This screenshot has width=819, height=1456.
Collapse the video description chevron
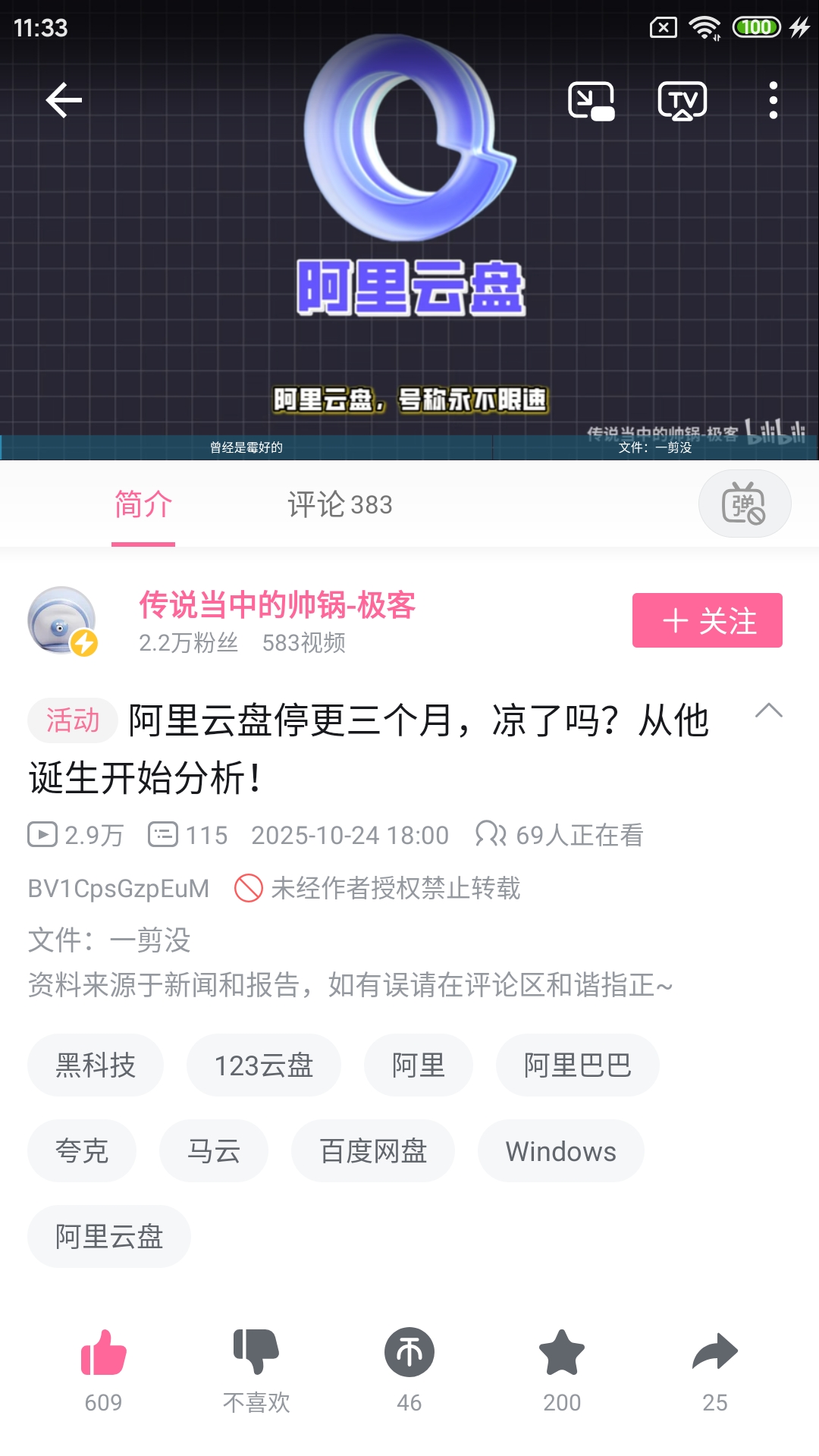pos(768,711)
